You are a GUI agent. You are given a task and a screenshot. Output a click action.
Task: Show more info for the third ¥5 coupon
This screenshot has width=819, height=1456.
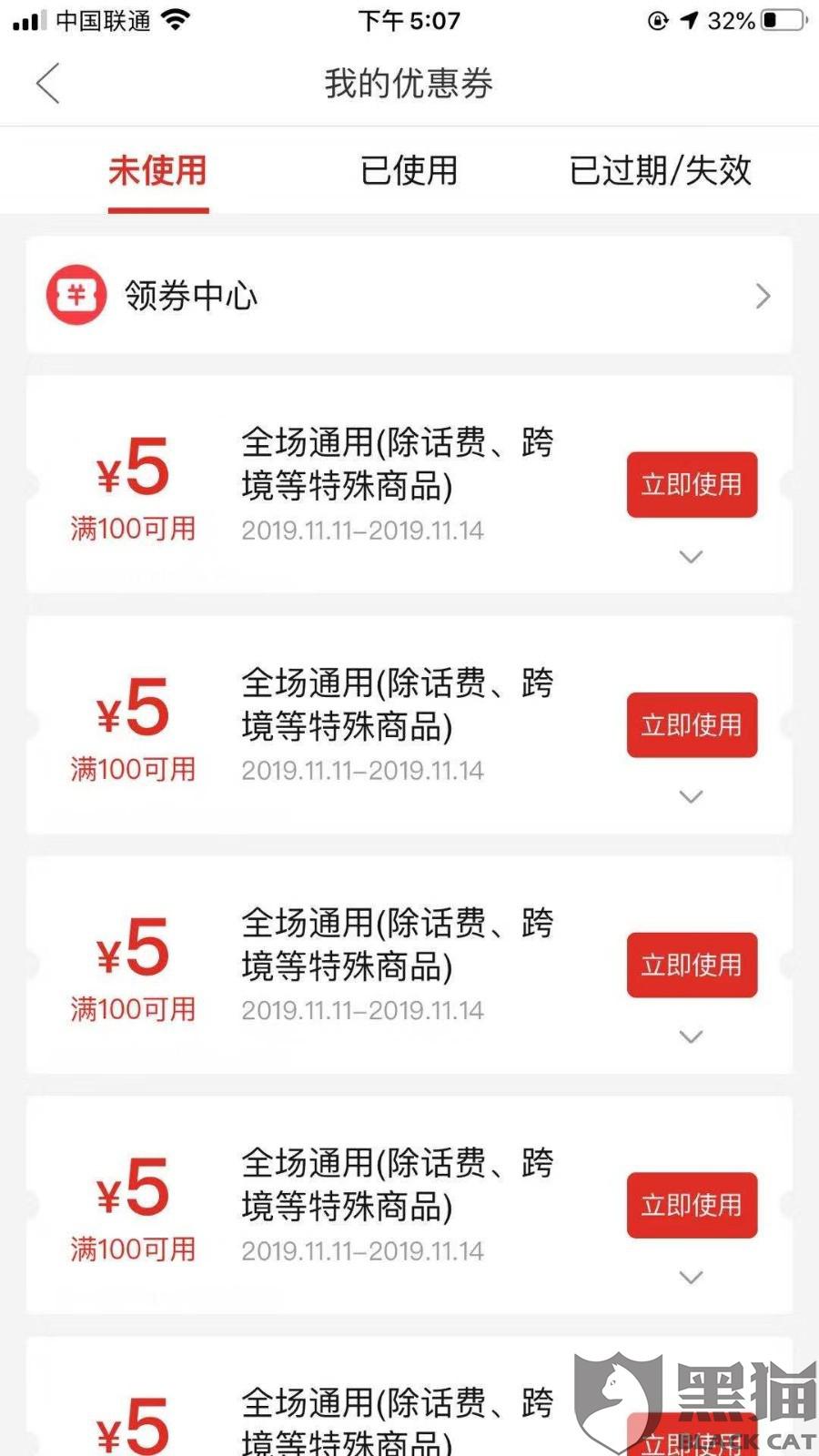691,1037
